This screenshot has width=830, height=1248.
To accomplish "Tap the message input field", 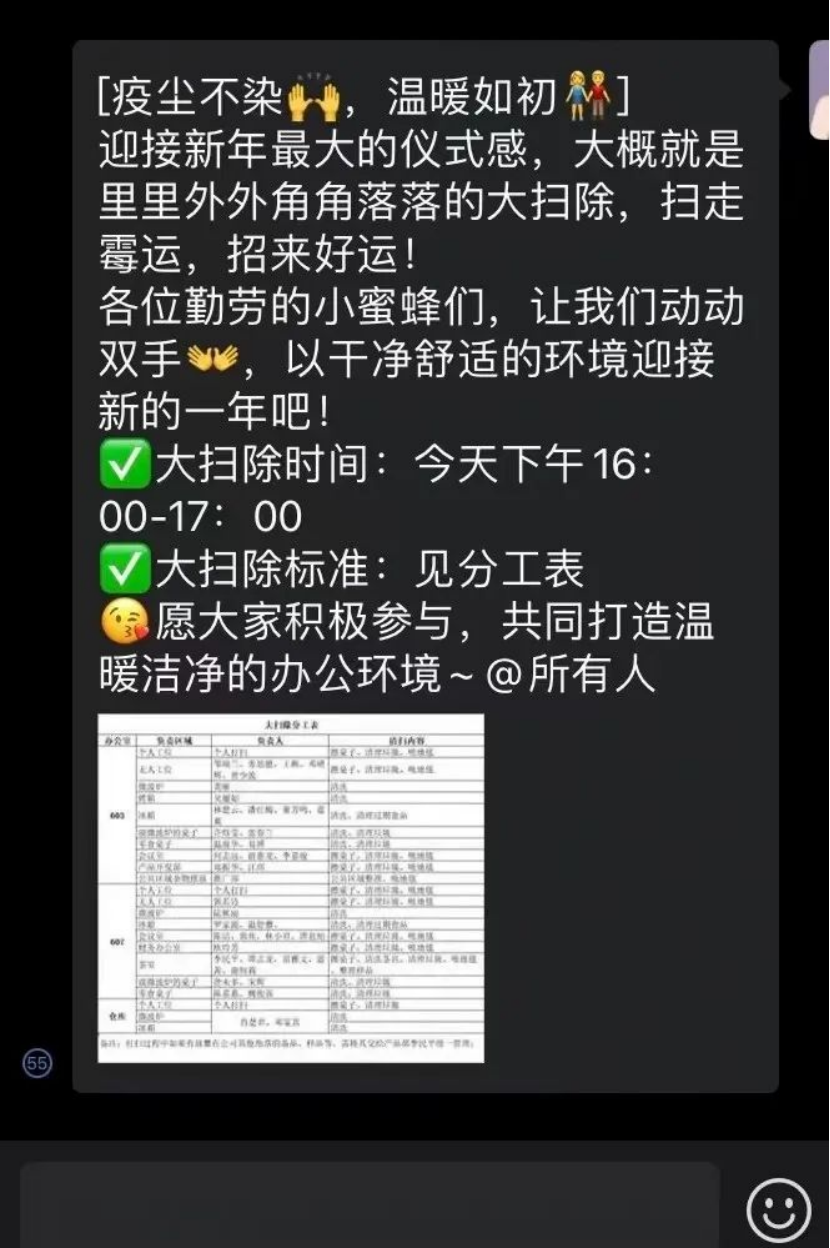I will click(x=370, y=1206).
